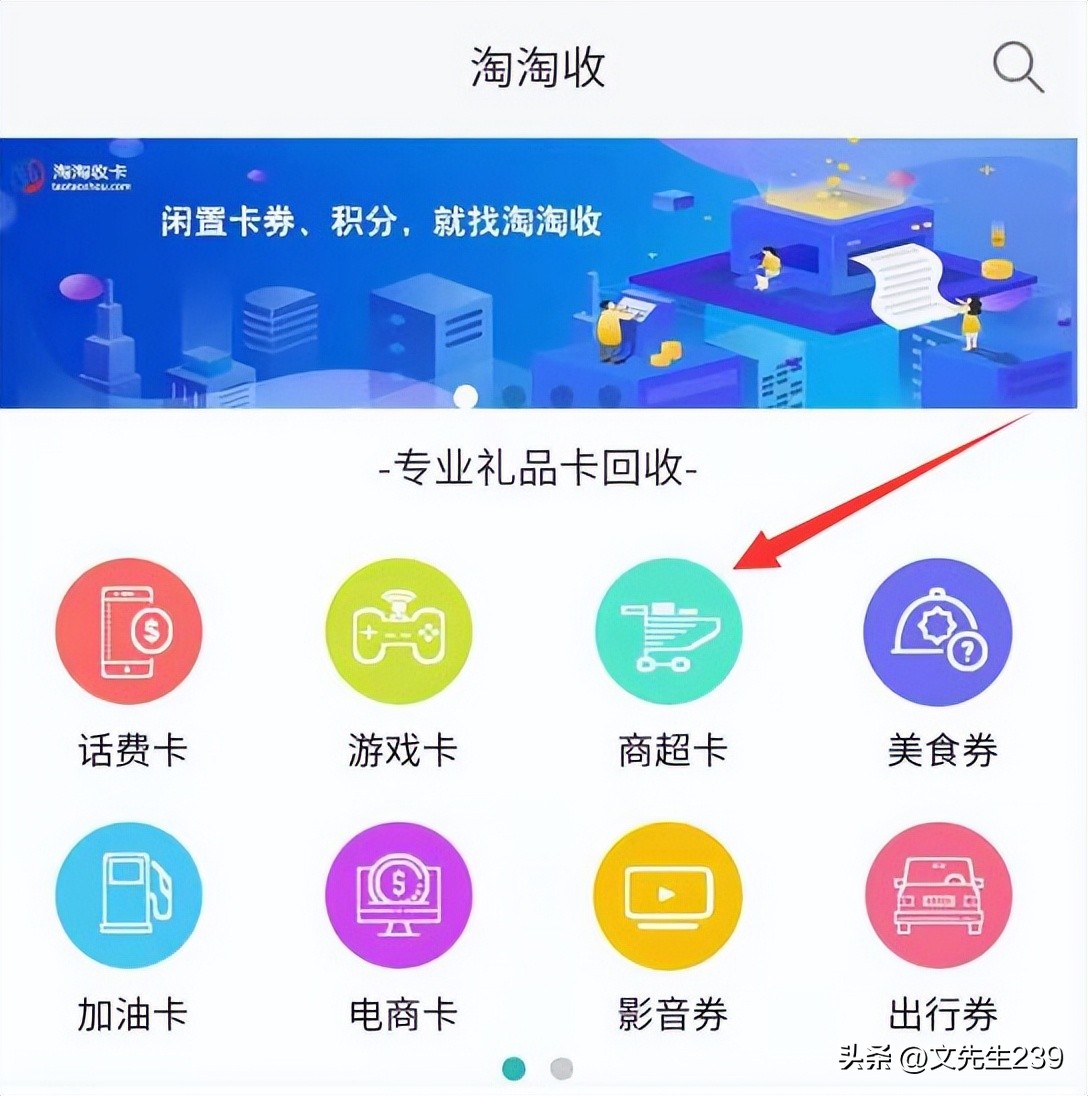Tap the 出行券 car travel icon

[937, 895]
